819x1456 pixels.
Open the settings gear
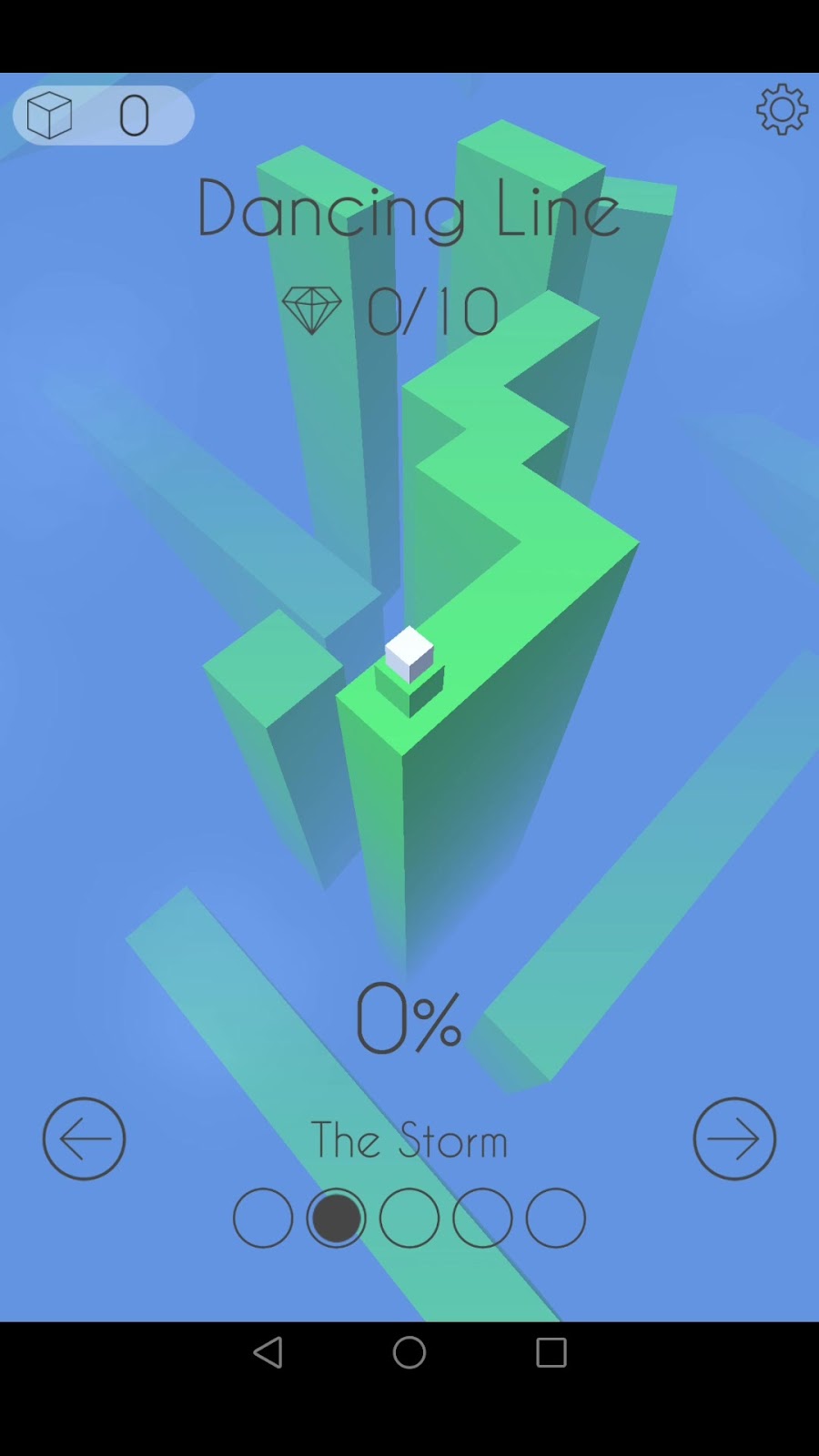click(x=782, y=110)
